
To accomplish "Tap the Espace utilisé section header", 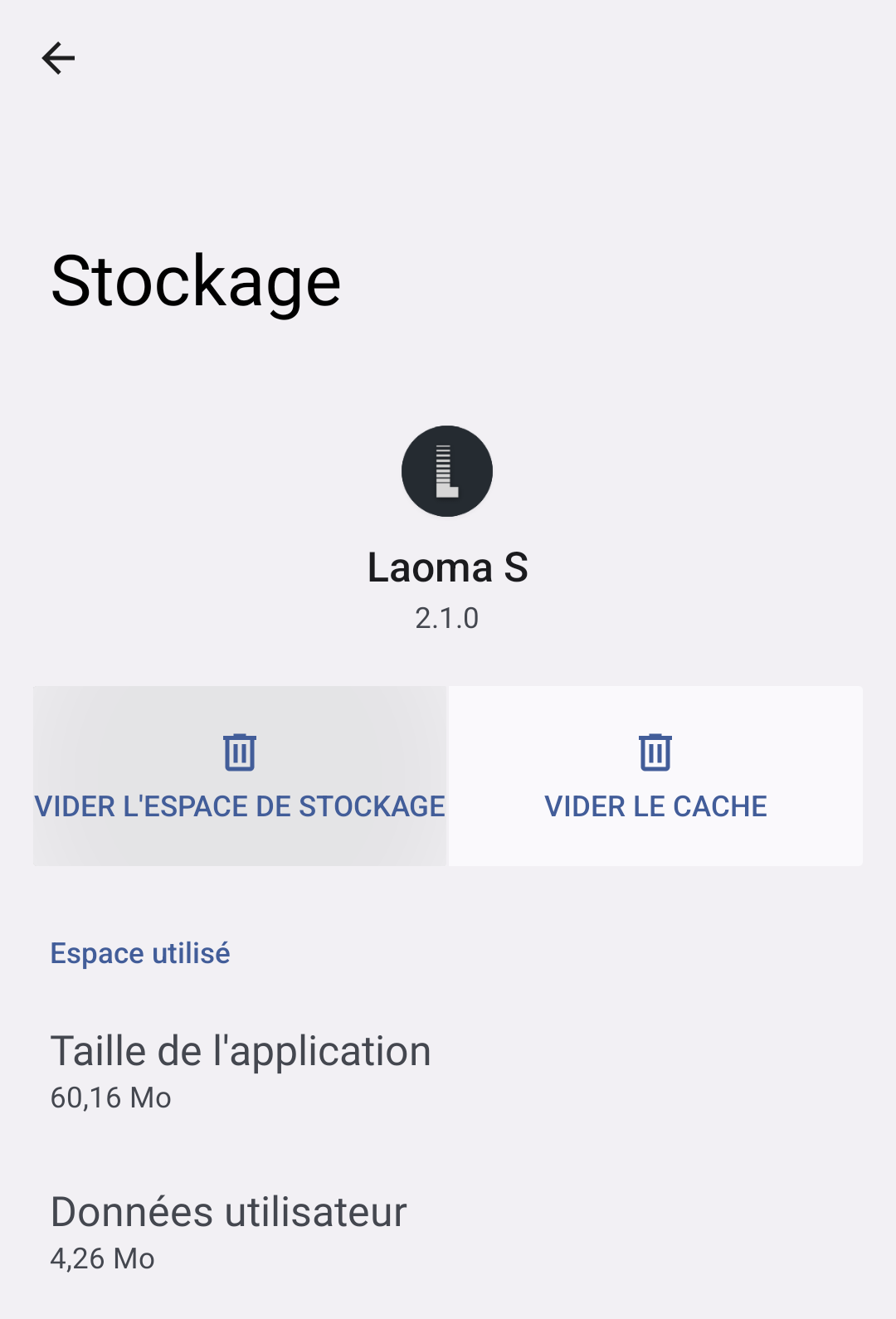I will click(140, 952).
